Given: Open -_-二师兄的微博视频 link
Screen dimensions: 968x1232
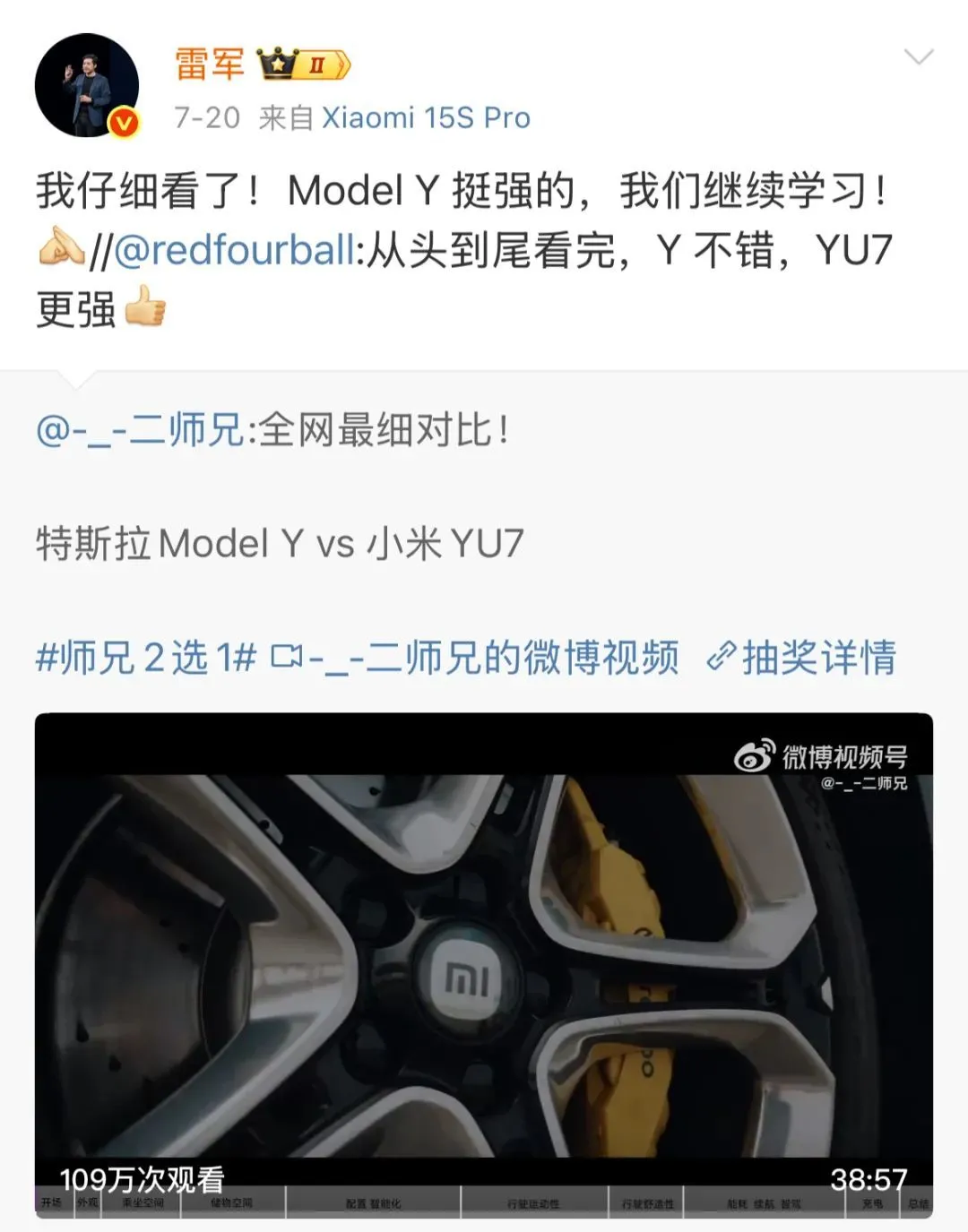Looking at the screenshot, I should [x=475, y=658].
